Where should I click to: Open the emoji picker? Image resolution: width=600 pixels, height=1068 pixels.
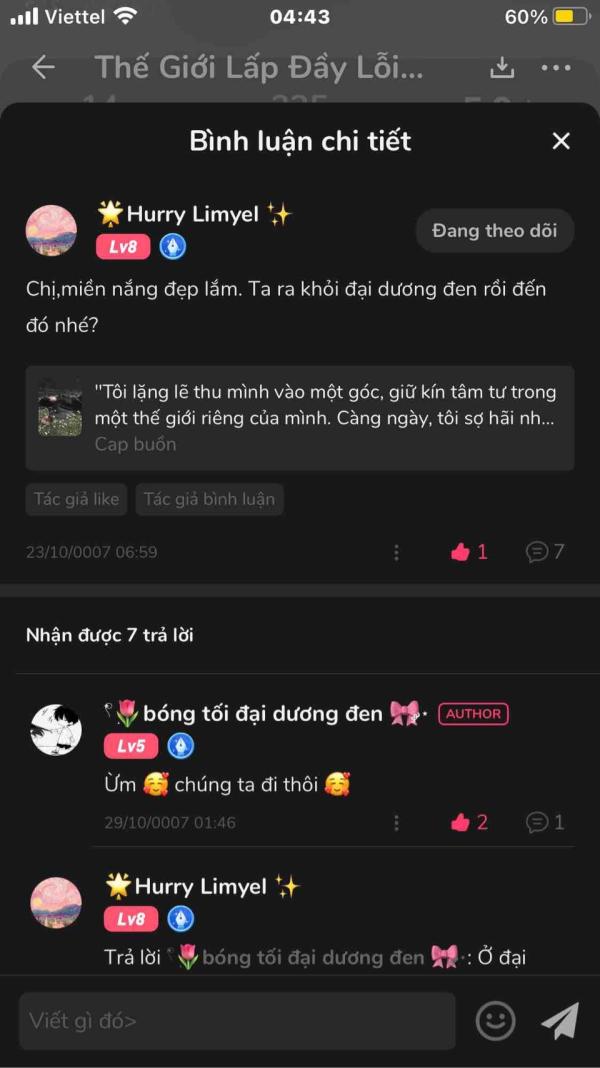tap(494, 1021)
